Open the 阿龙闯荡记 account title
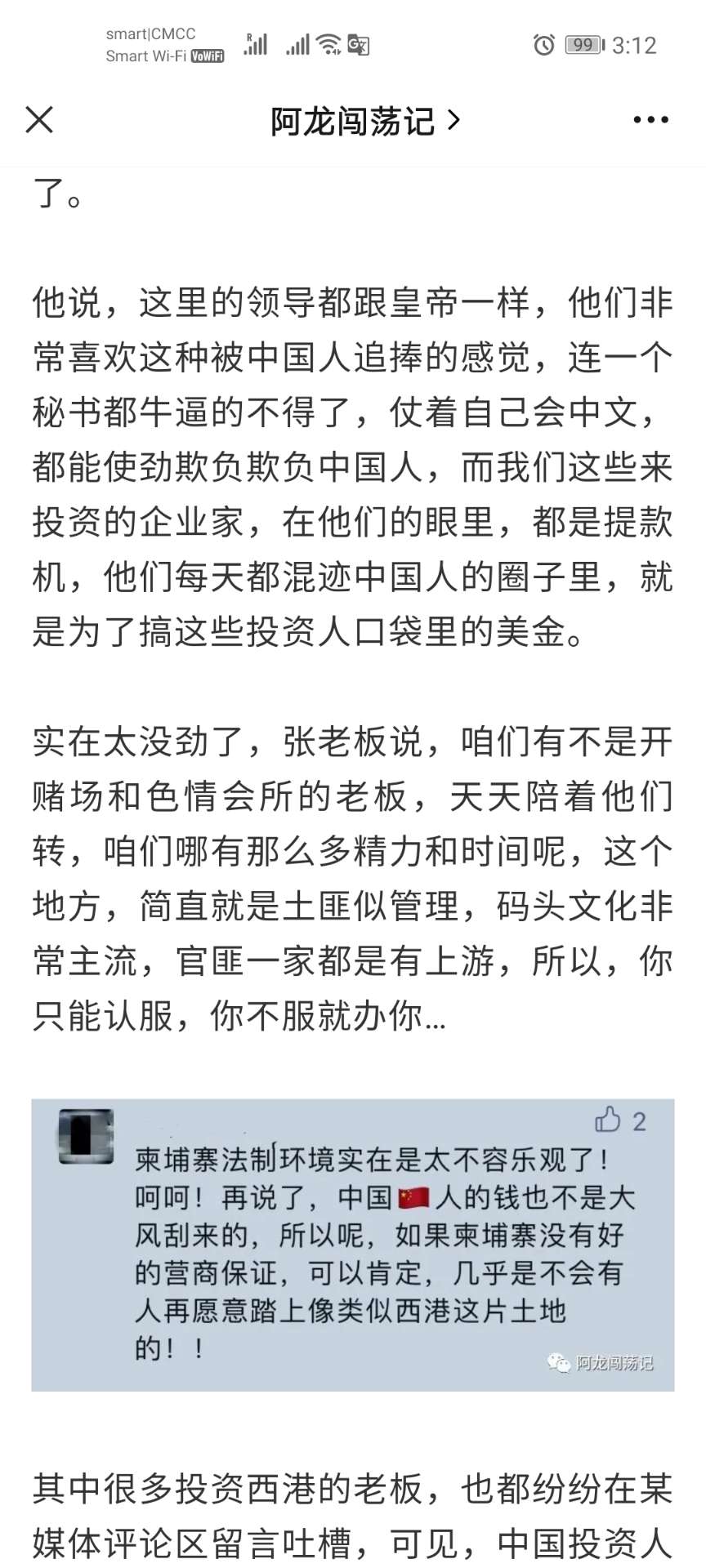 (x=365, y=121)
